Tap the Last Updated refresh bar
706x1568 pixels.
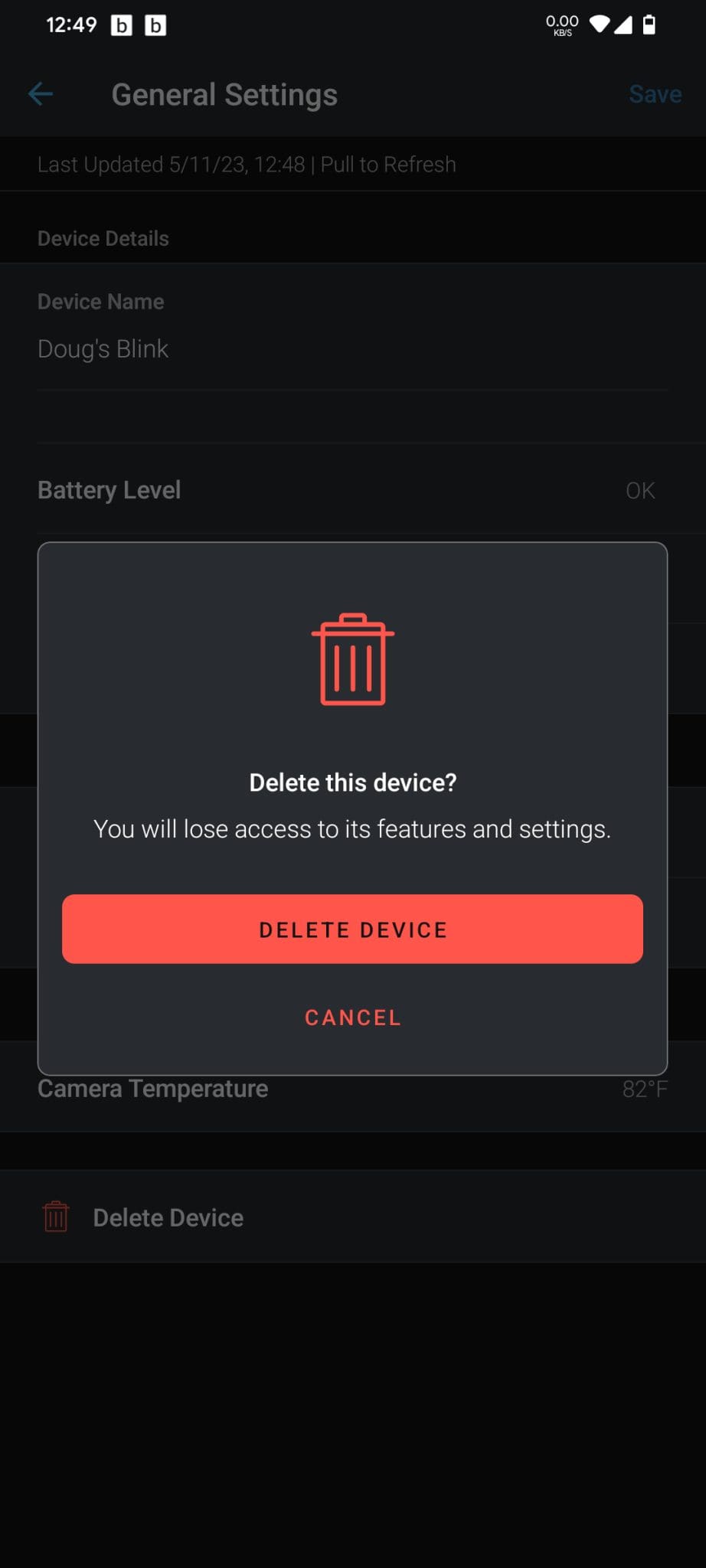click(247, 164)
